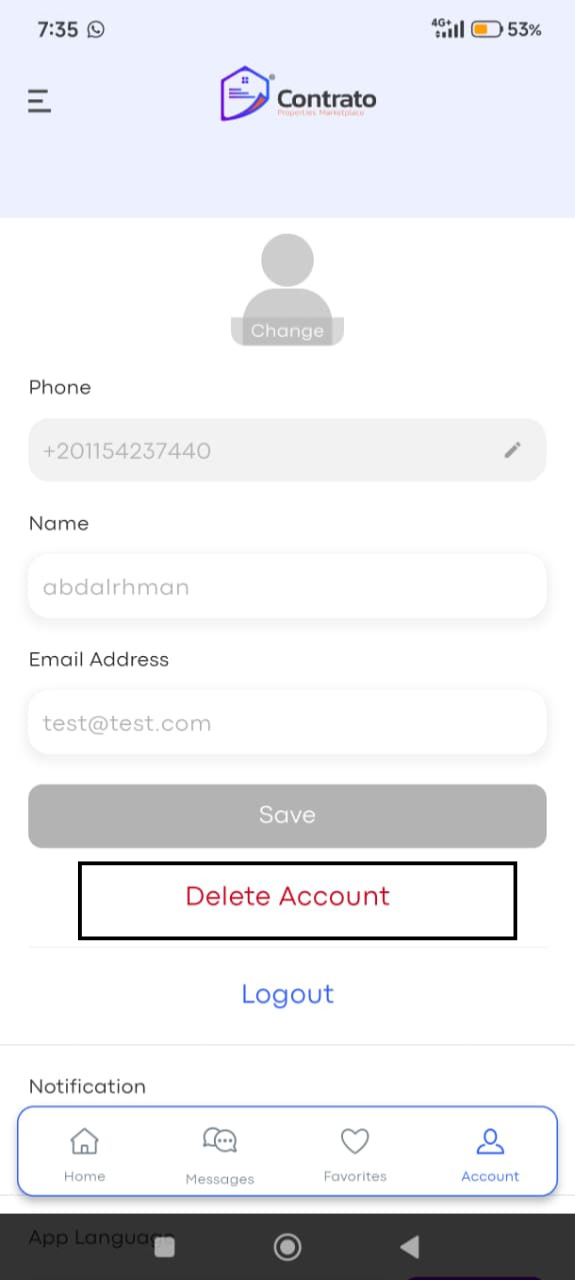Focus the Email Address field
This screenshot has width=575, height=1280.
pyautogui.click(x=287, y=723)
